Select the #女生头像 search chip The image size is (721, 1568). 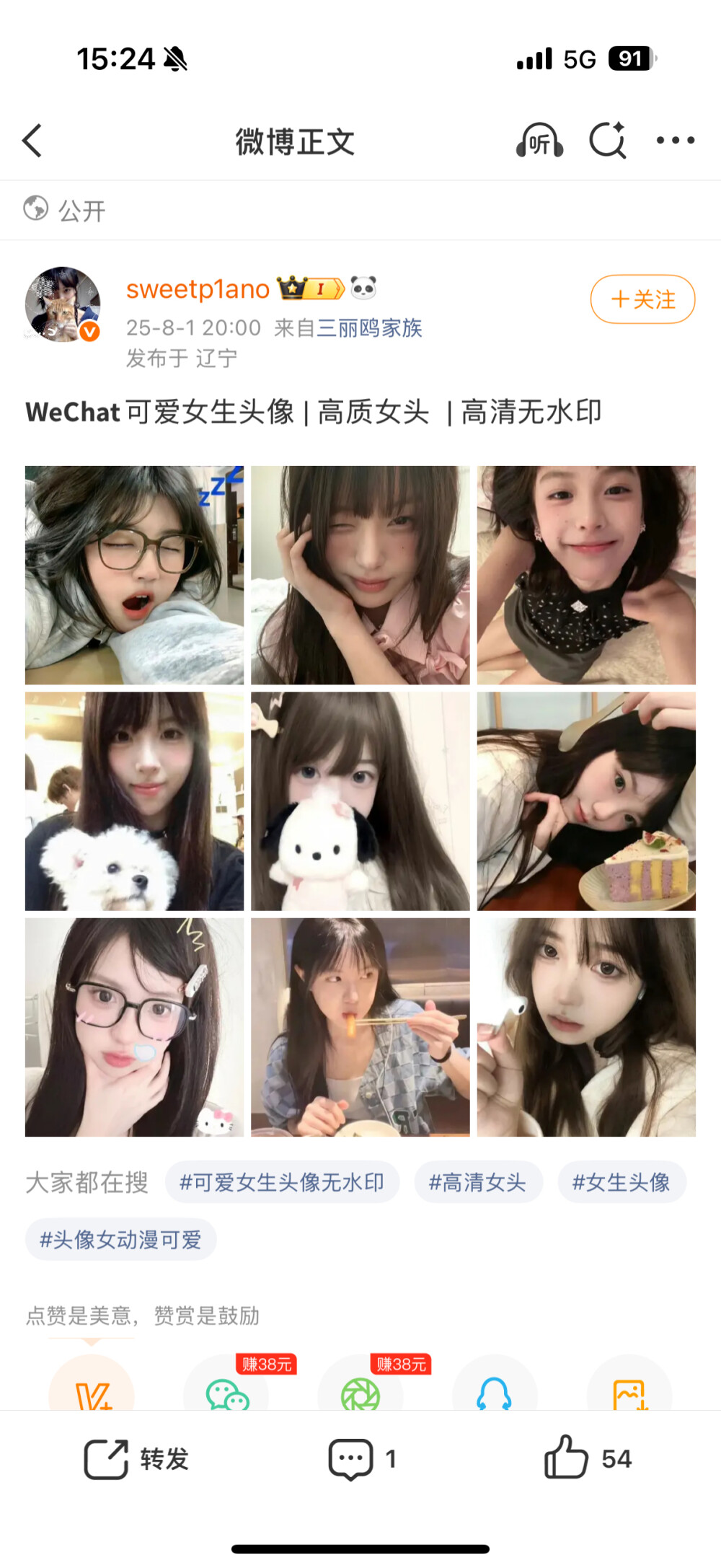tap(622, 1182)
